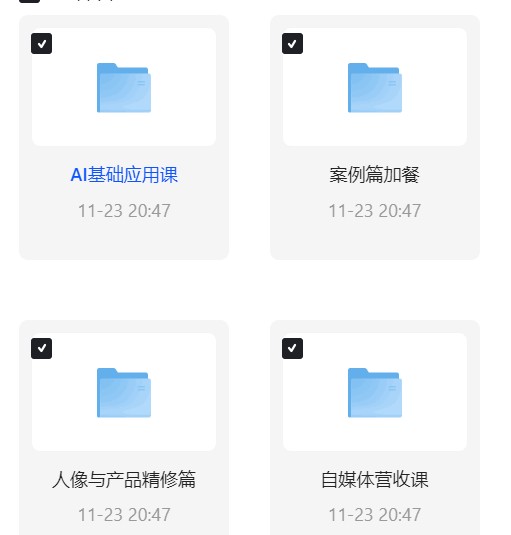The width and height of the screenshot is (511, 535).
Task: Toggle off the 自媒体营收课 checkbox
Action: click(x=292, y=348)
